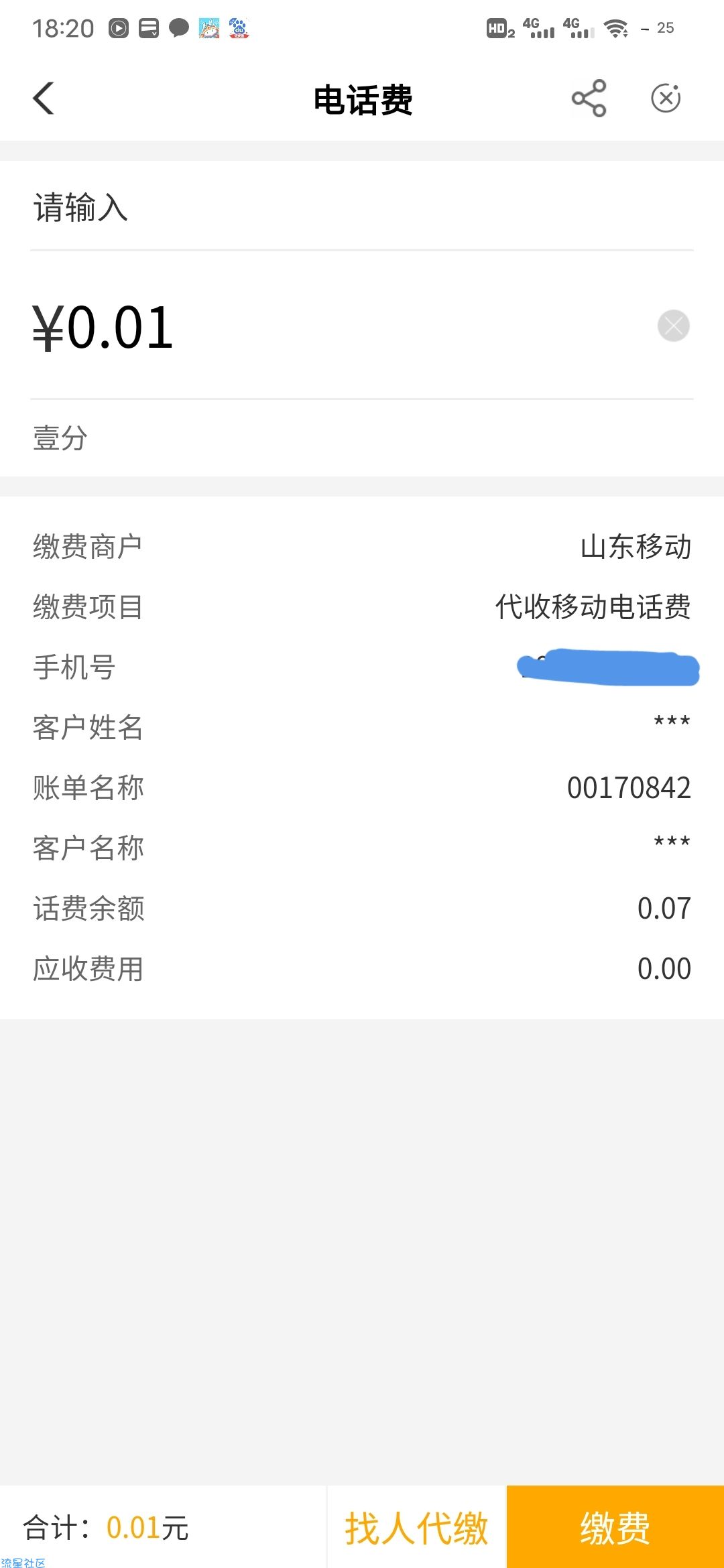Go back from the 电话费 page

pyautogui.click(x=44, y=99)
